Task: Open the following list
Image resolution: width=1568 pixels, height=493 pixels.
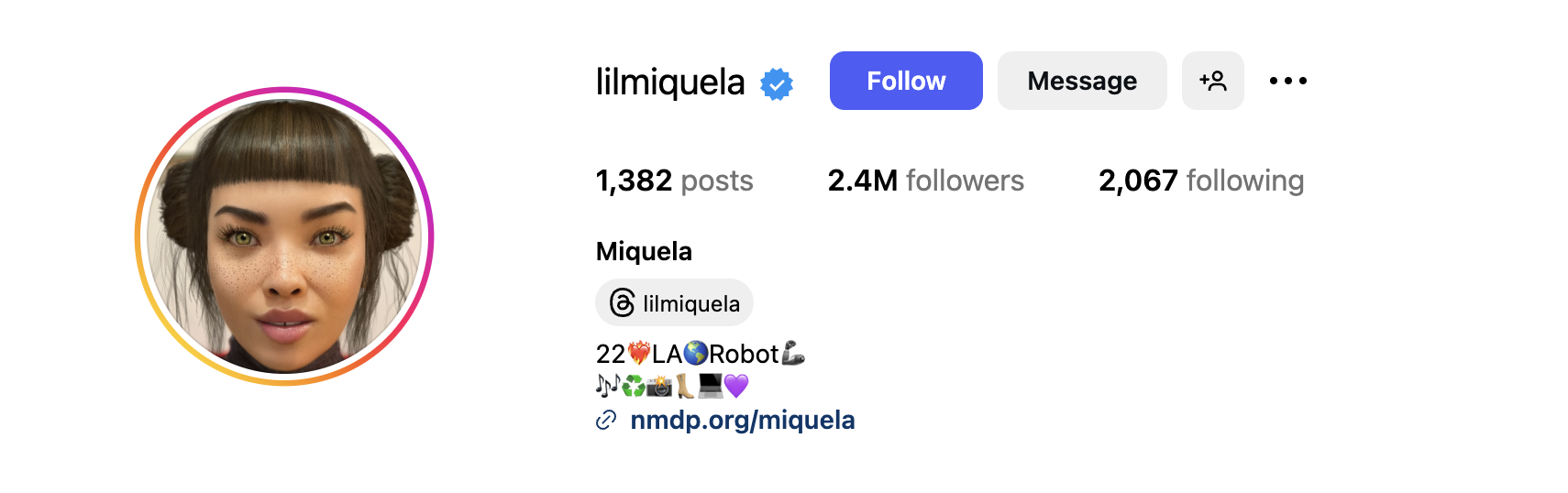Action: click(1200, 181)
